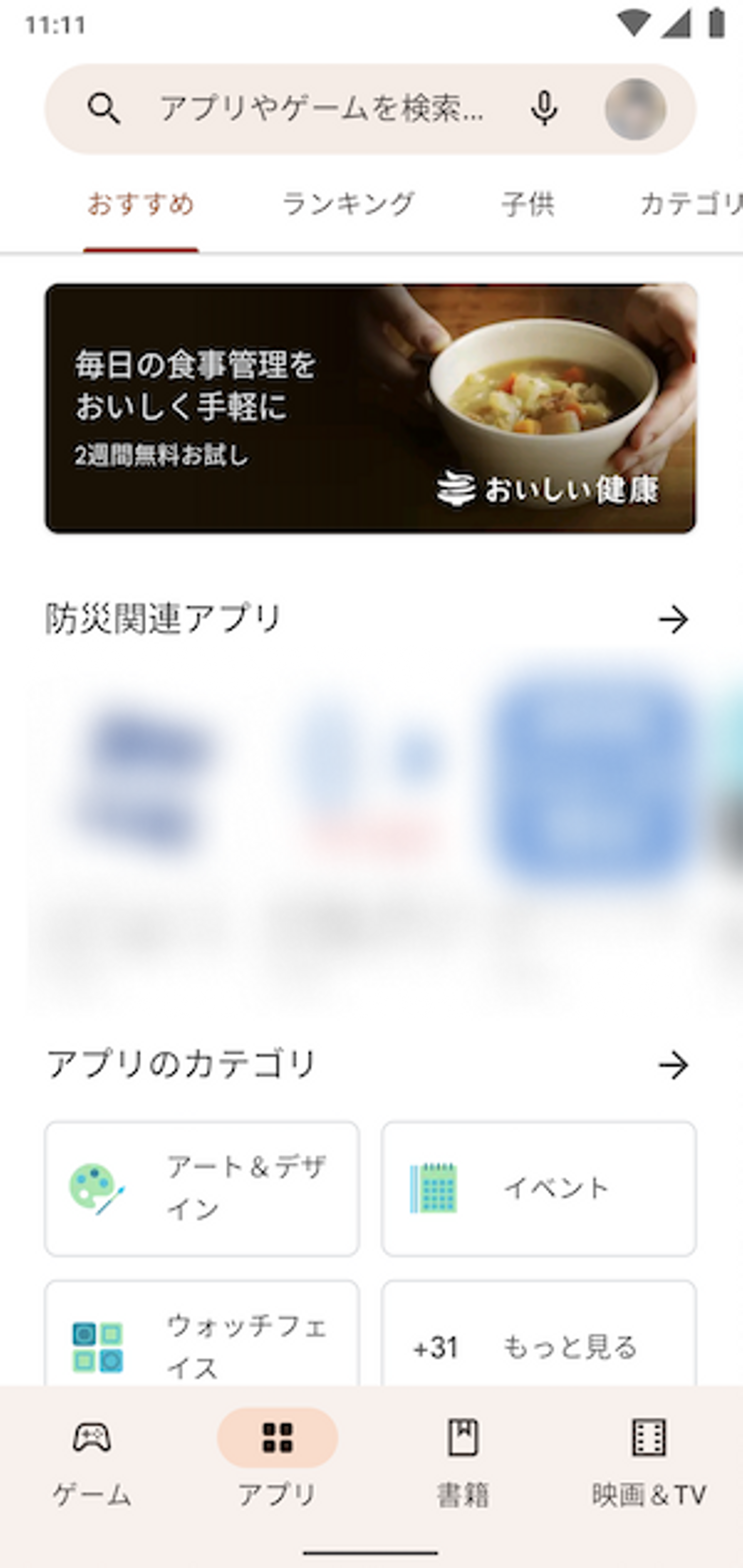Go to the 書籍 section
This screenshot has width=743, height=1568.
[x=463, y=1460]
